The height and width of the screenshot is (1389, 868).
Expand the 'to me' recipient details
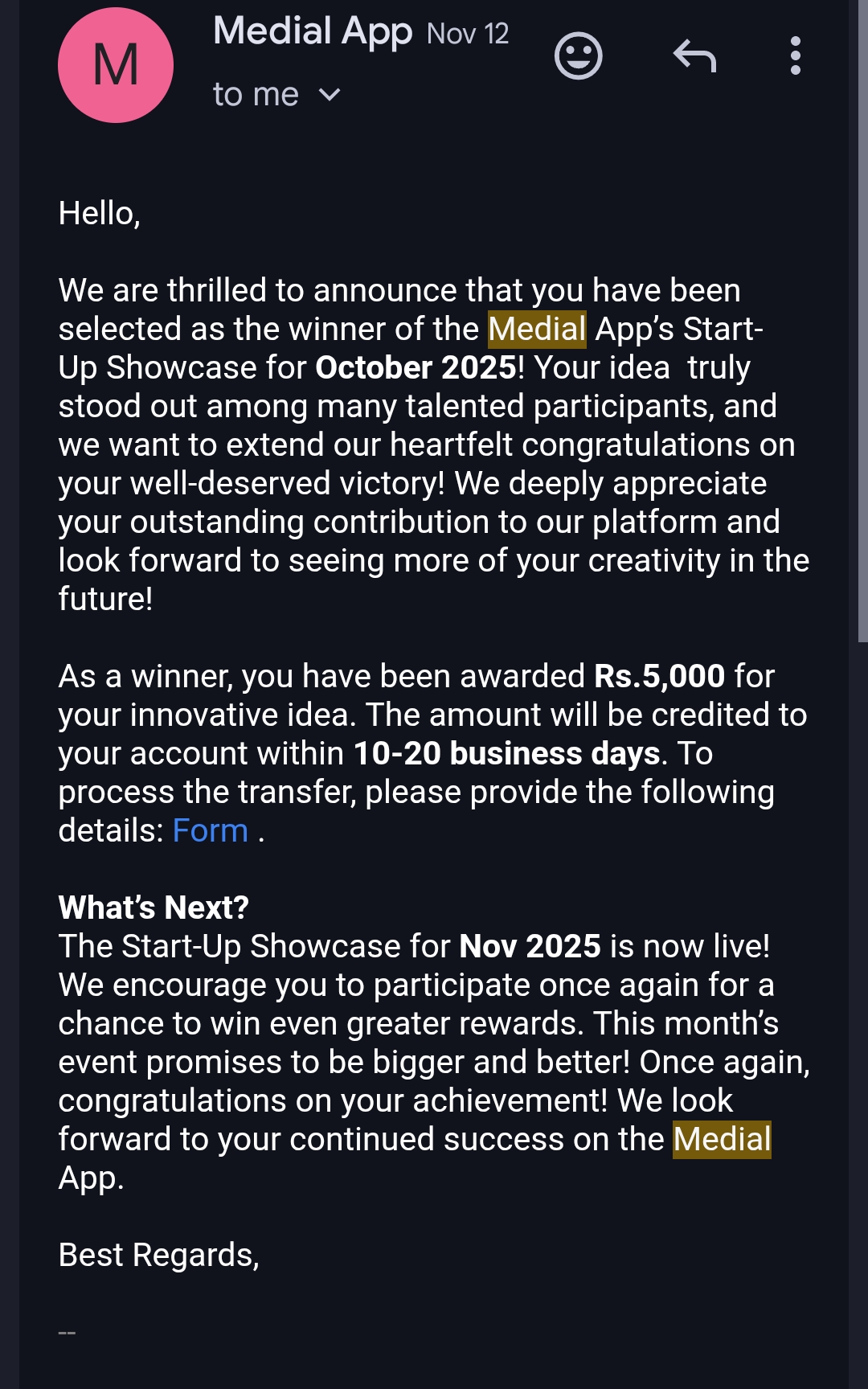329,96
